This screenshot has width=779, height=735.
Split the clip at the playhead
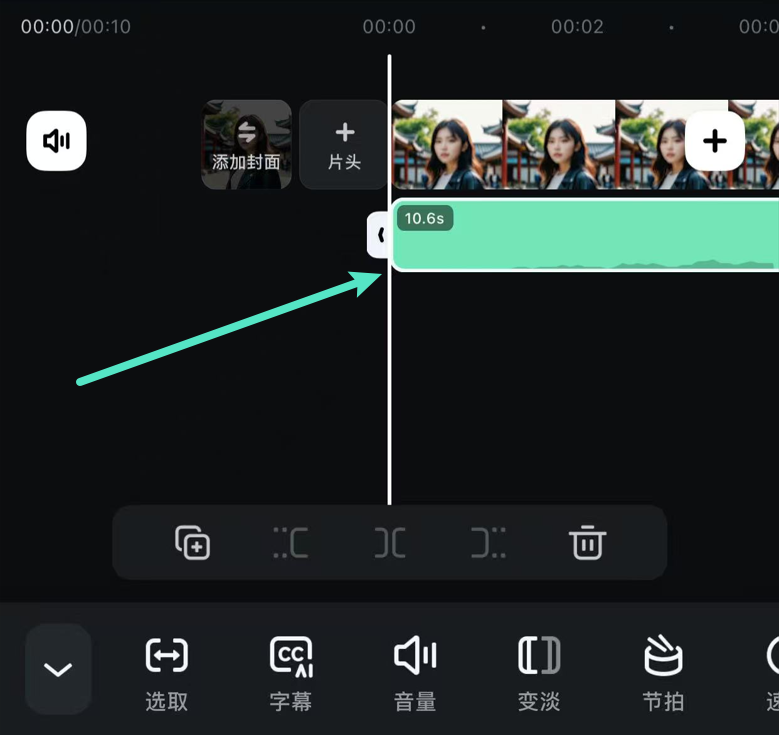tap(390, 543)
